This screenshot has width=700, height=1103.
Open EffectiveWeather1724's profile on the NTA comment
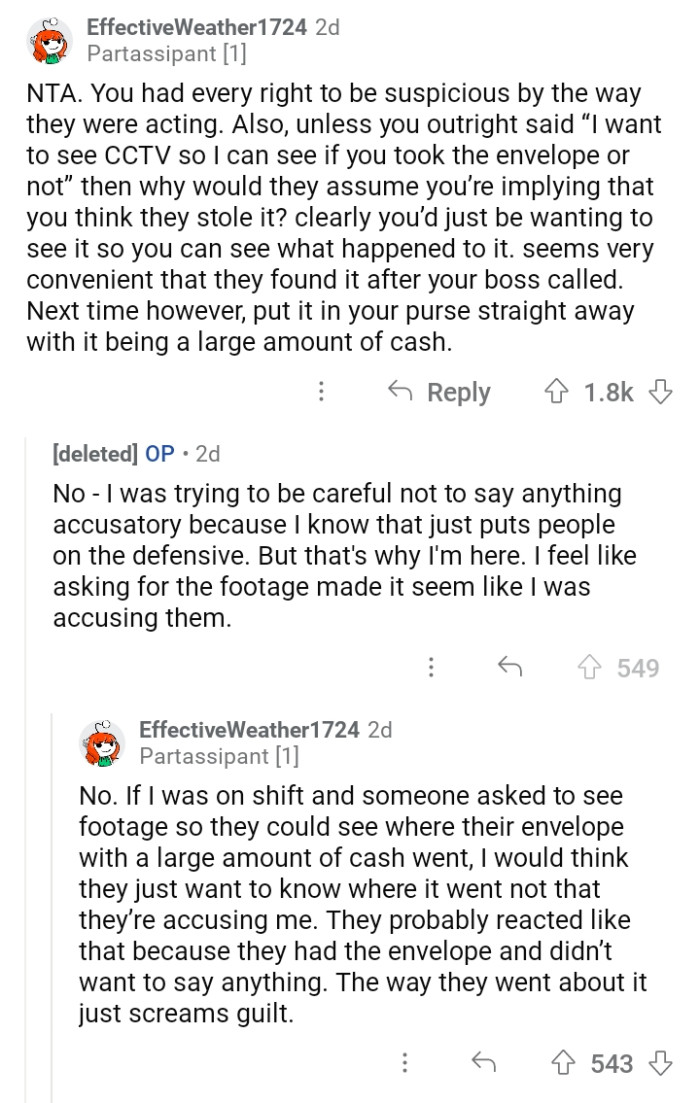point(196,28)
